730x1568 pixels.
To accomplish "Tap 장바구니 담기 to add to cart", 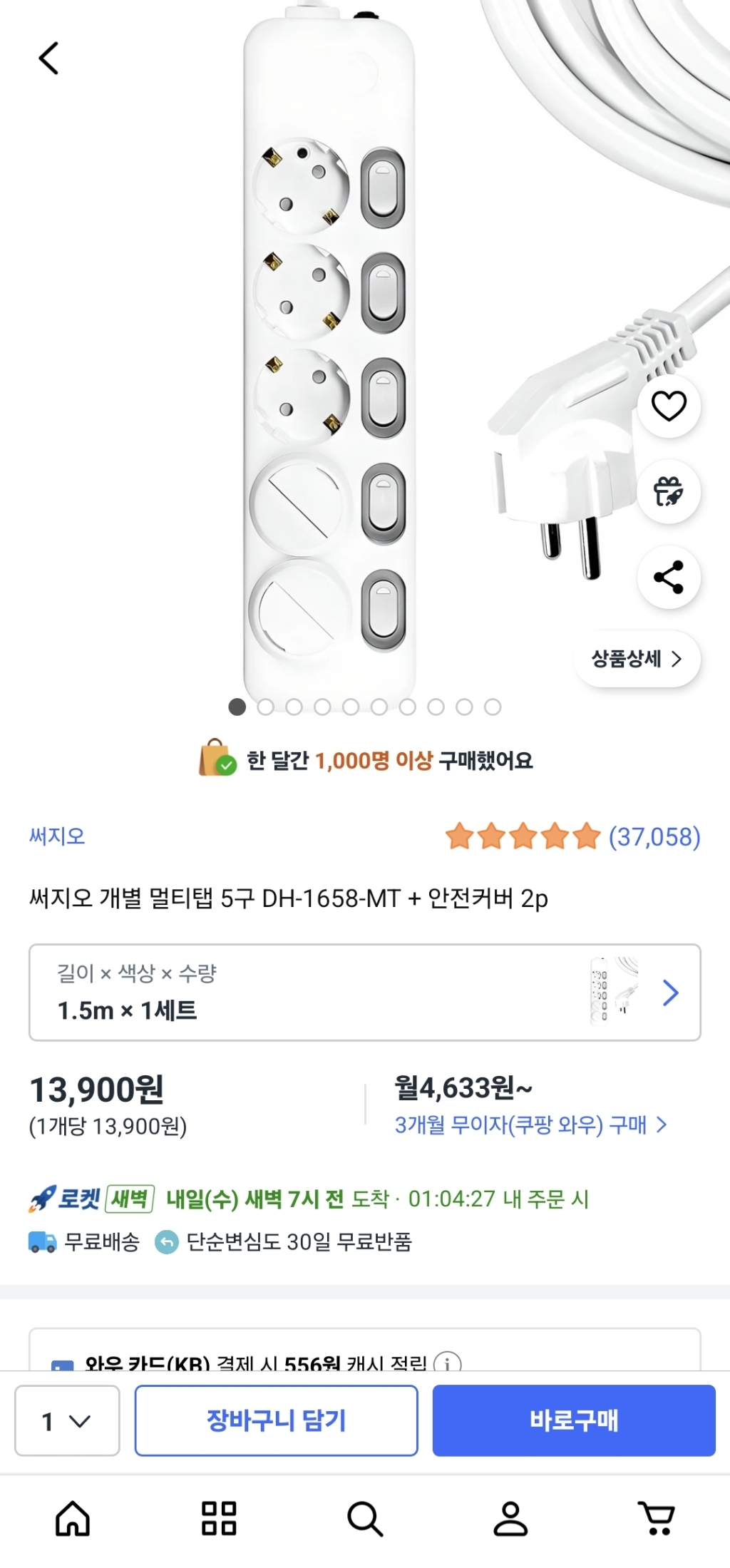I will [x=276, y=1420].
